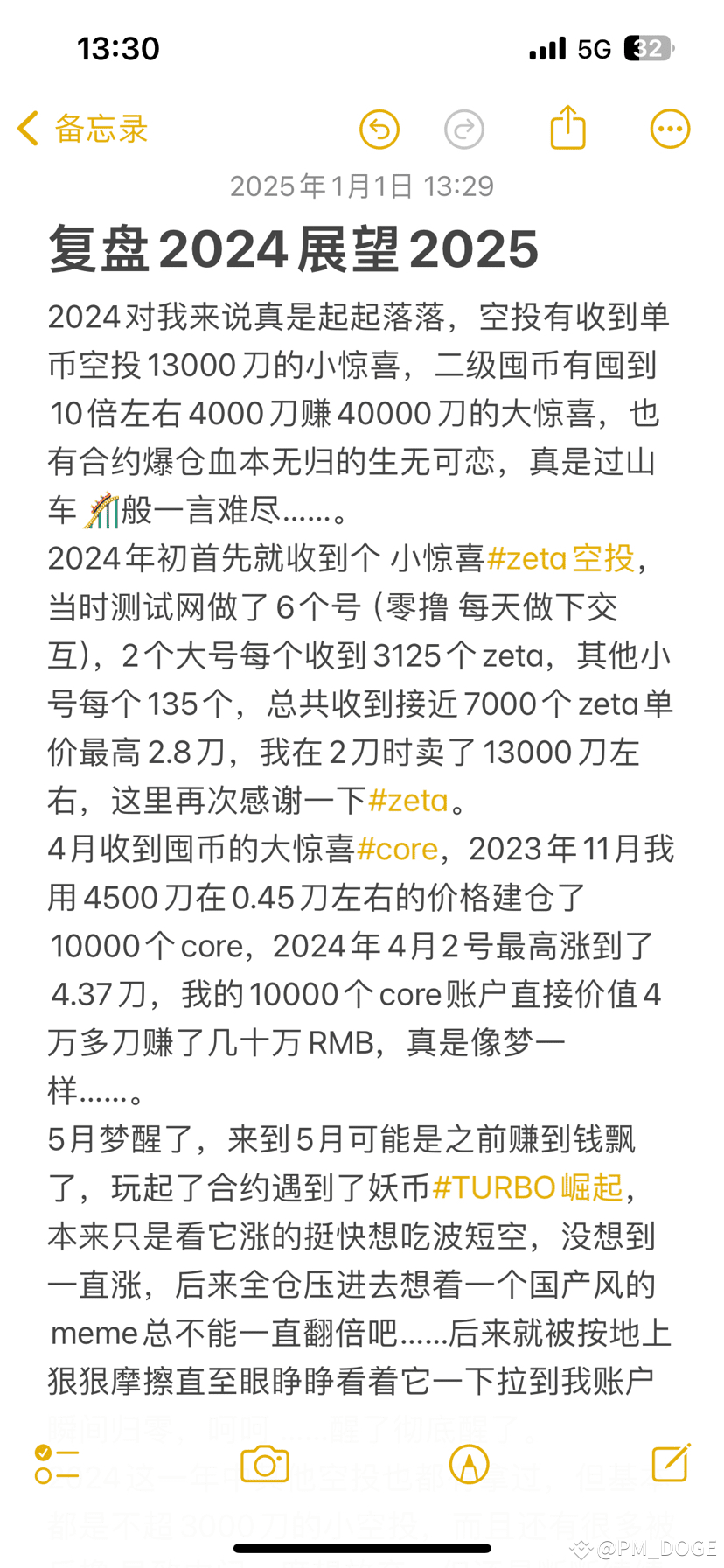
Task: Share this note
Action: click(567, 128)
